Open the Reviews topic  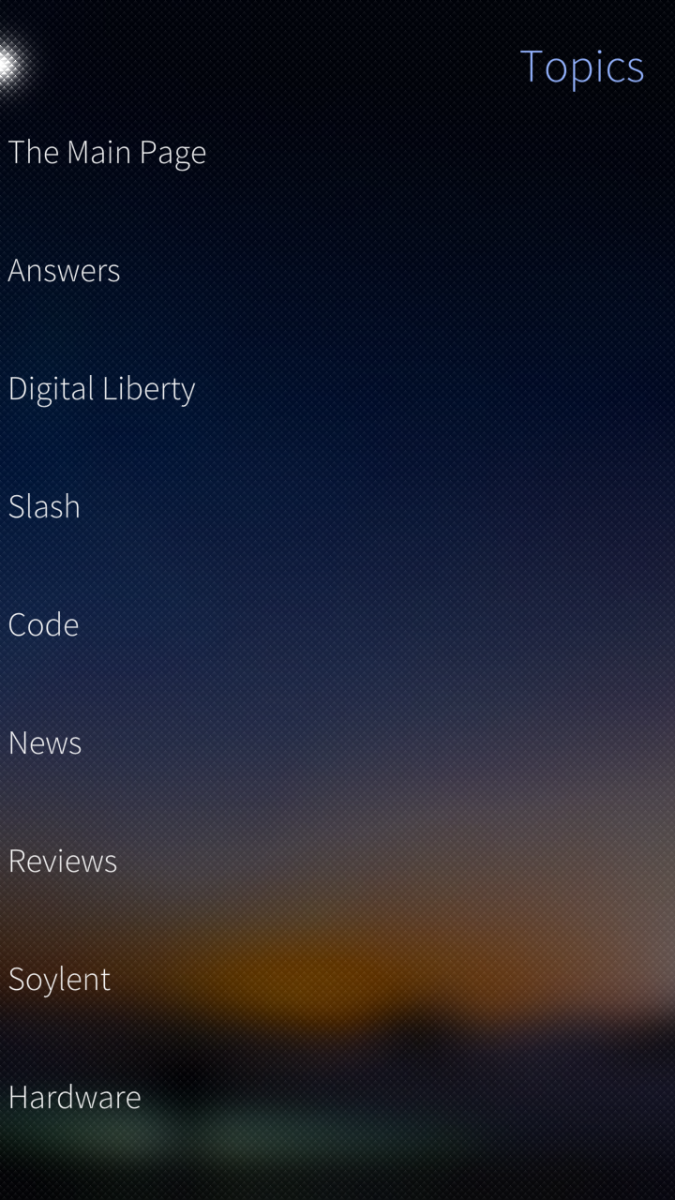[x=62, y=861]
